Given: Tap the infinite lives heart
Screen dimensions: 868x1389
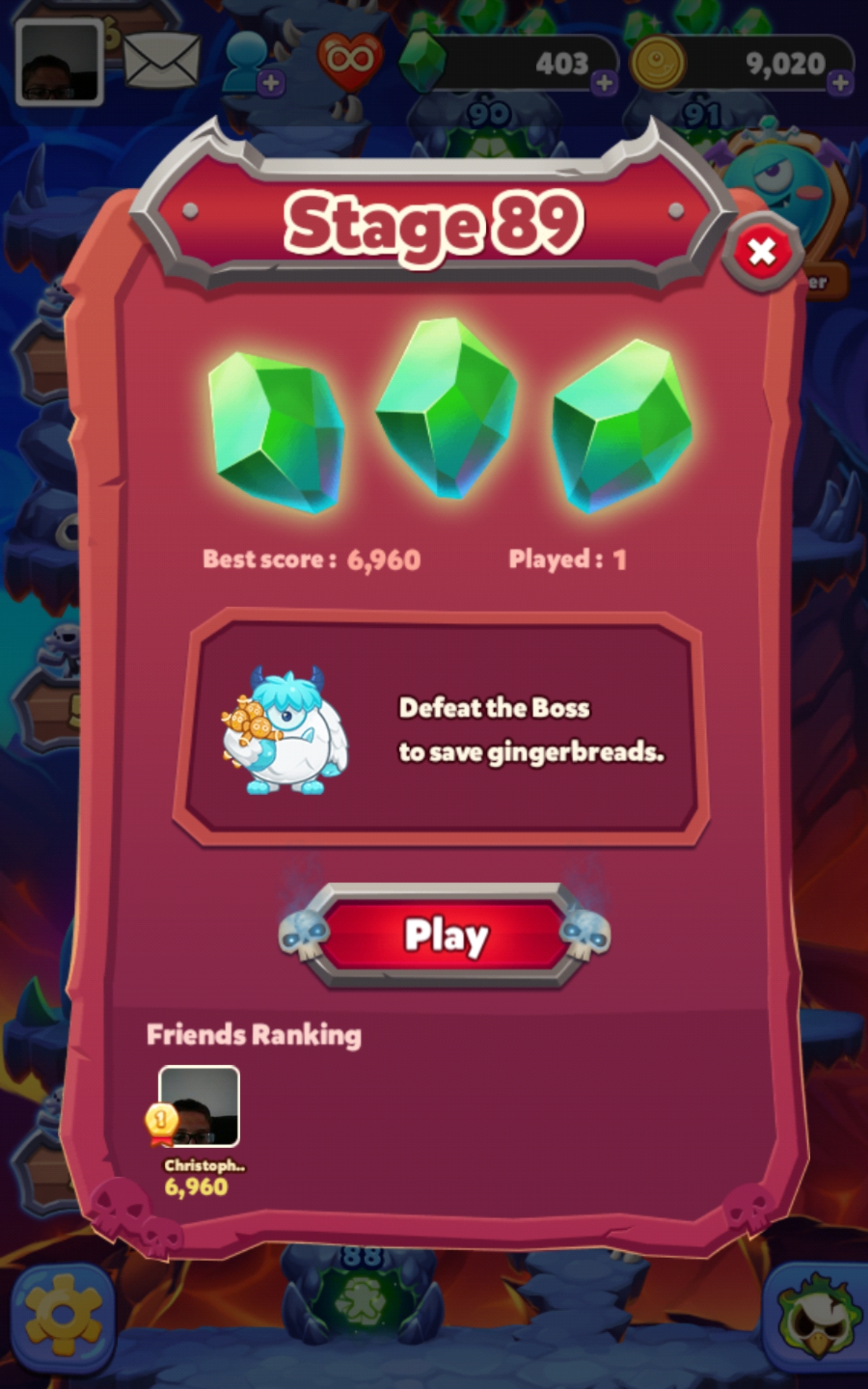Looking at the screenshot, I should click(x=350, y=61).
